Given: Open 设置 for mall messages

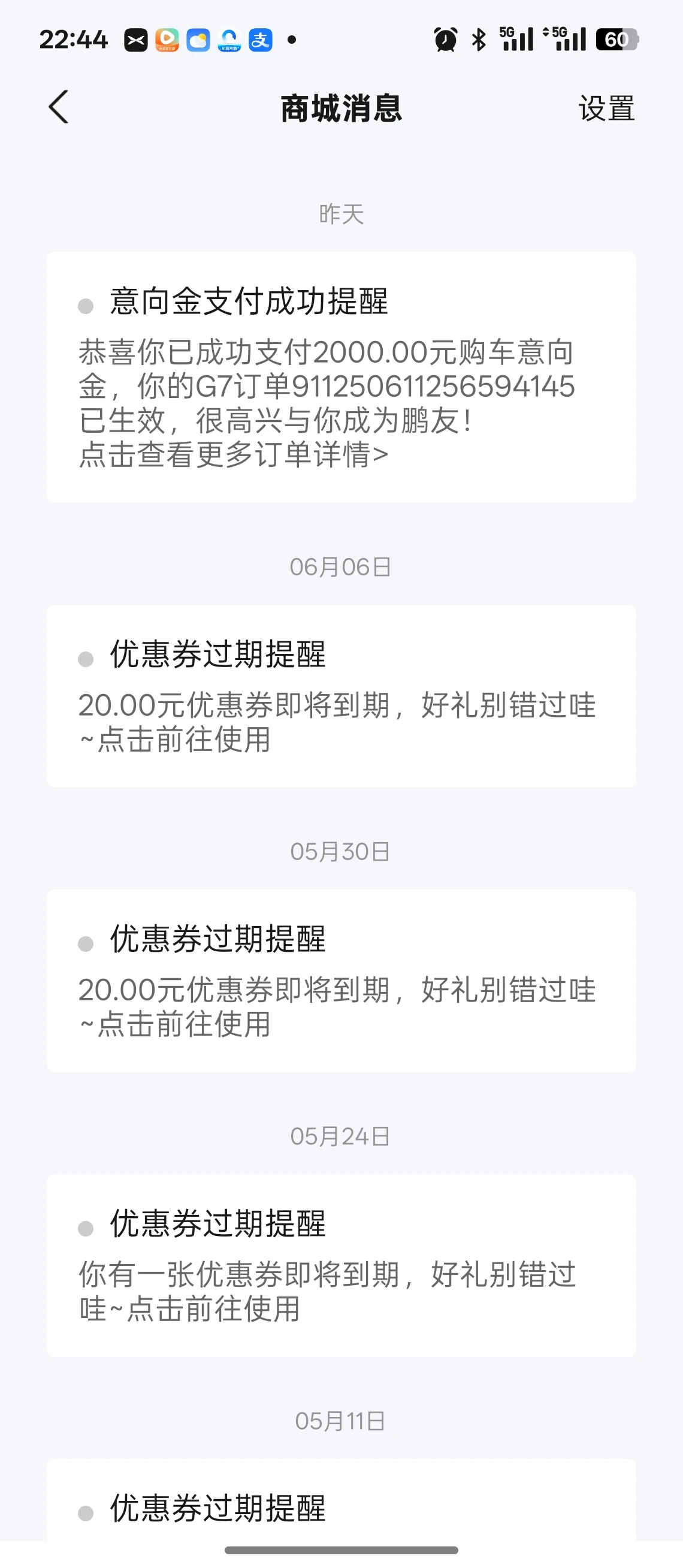Looking at the screenshot, I should point(606,108).
